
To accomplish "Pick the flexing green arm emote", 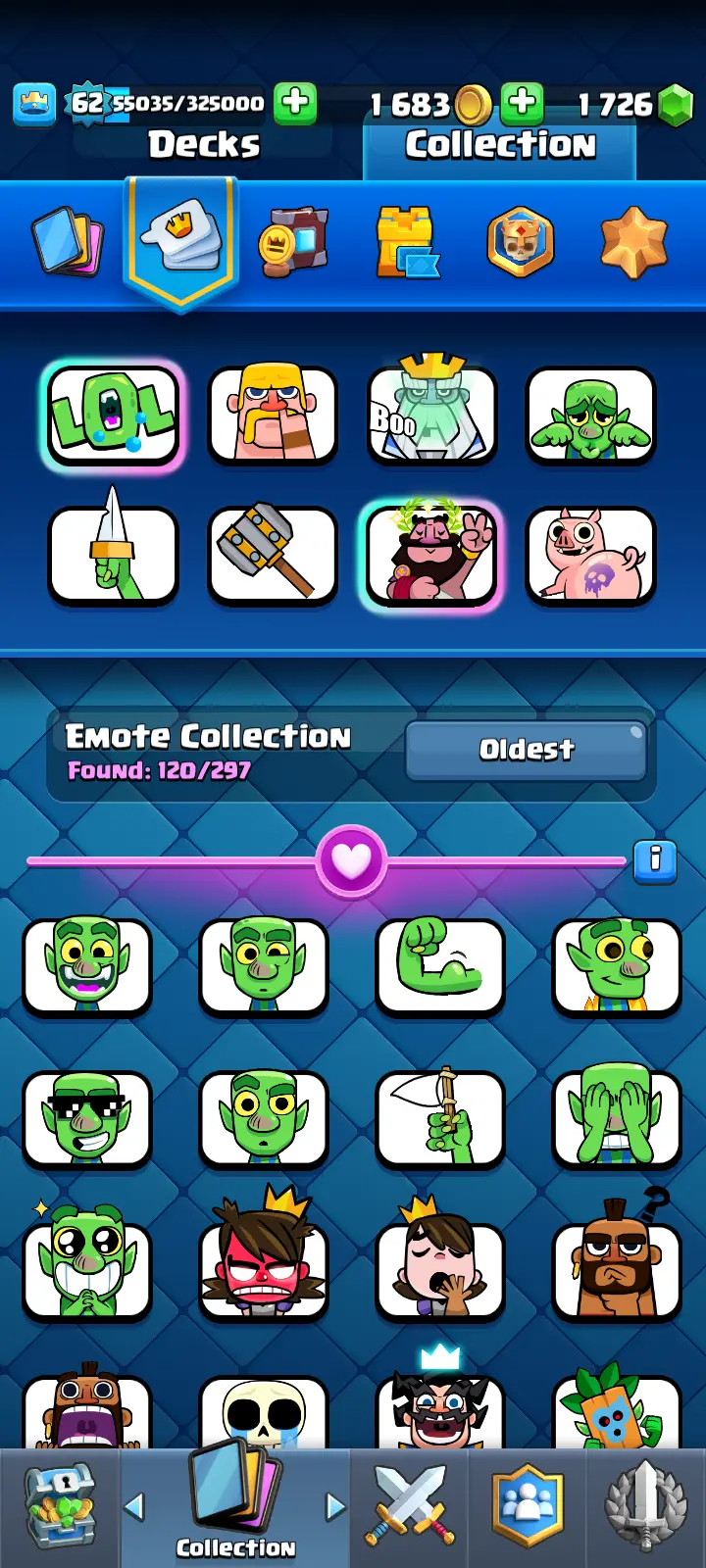I will (x=440, y=966).
